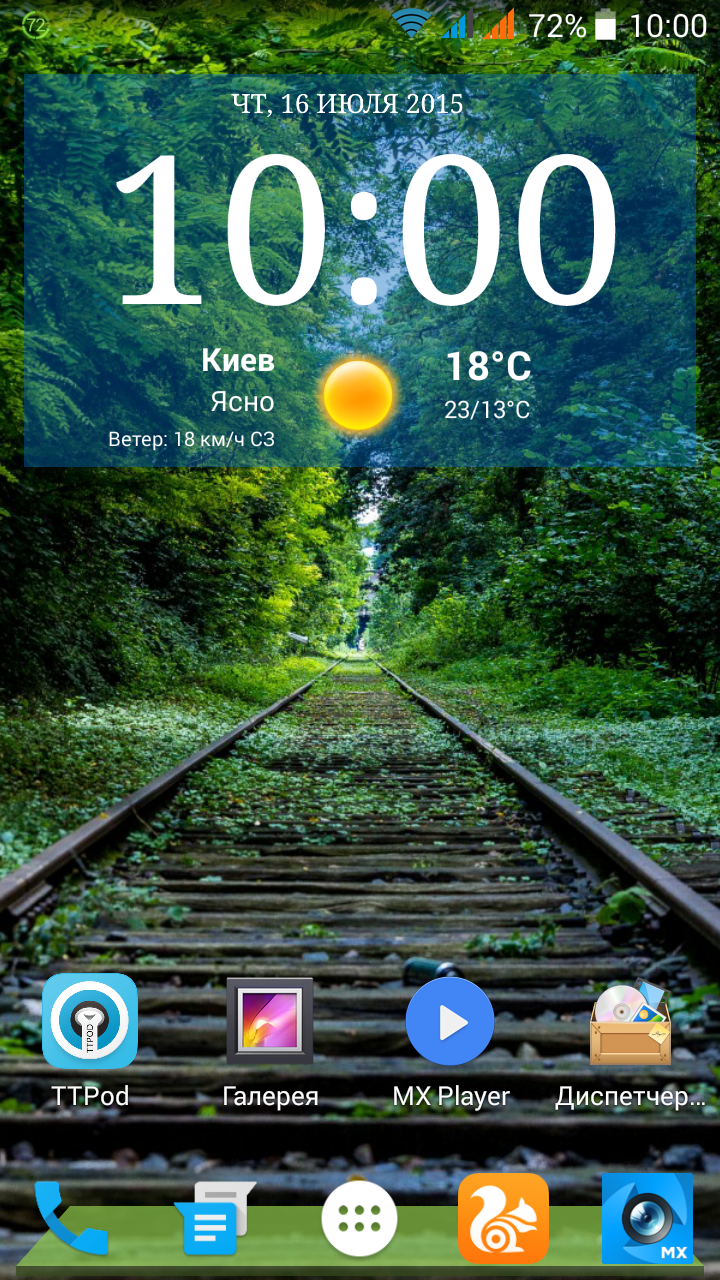Open the app drawer

pyautogui.click(x=360, y=1218)
